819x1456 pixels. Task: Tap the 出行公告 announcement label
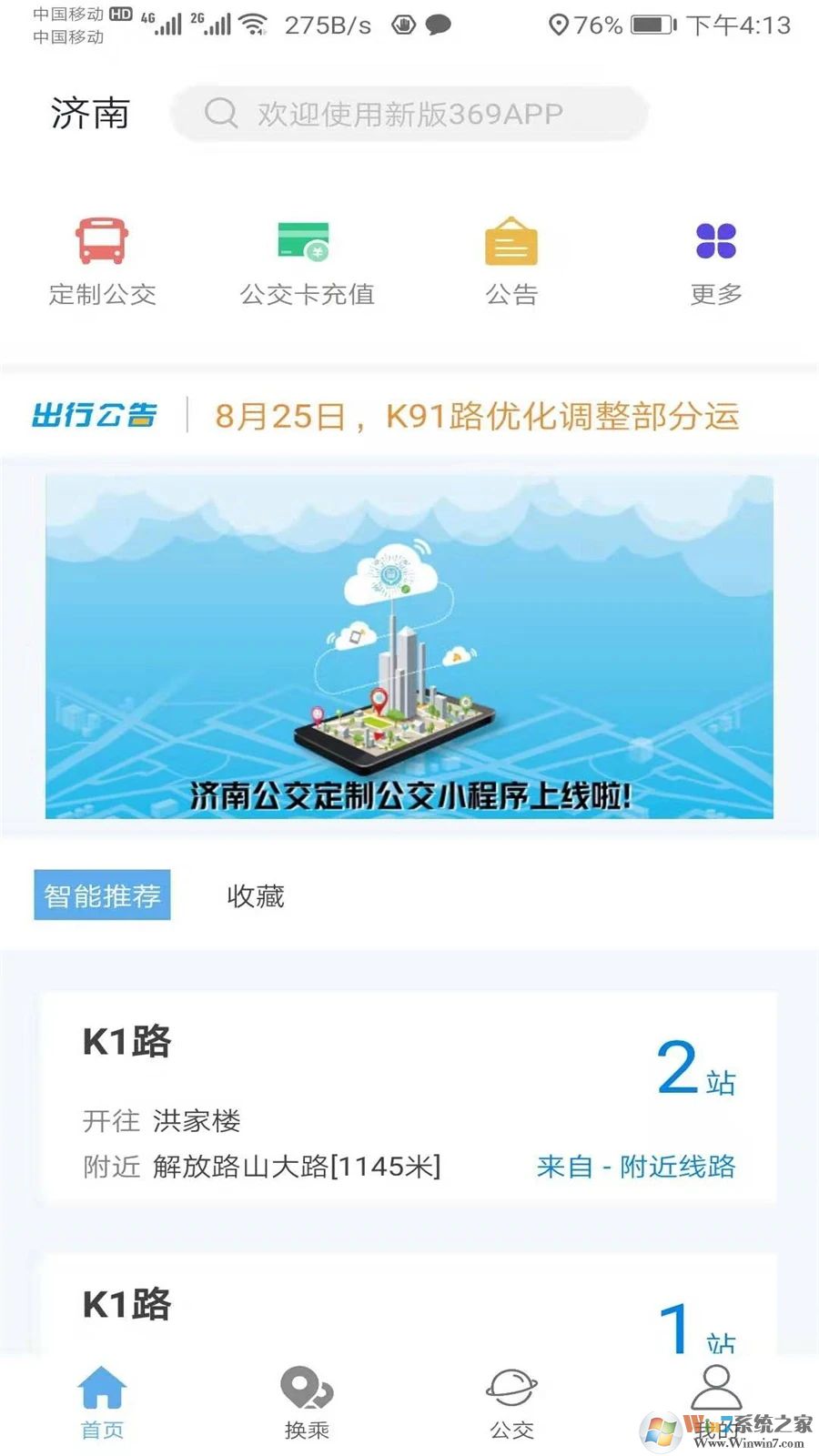pyautogui.click(x=94, y=417)
